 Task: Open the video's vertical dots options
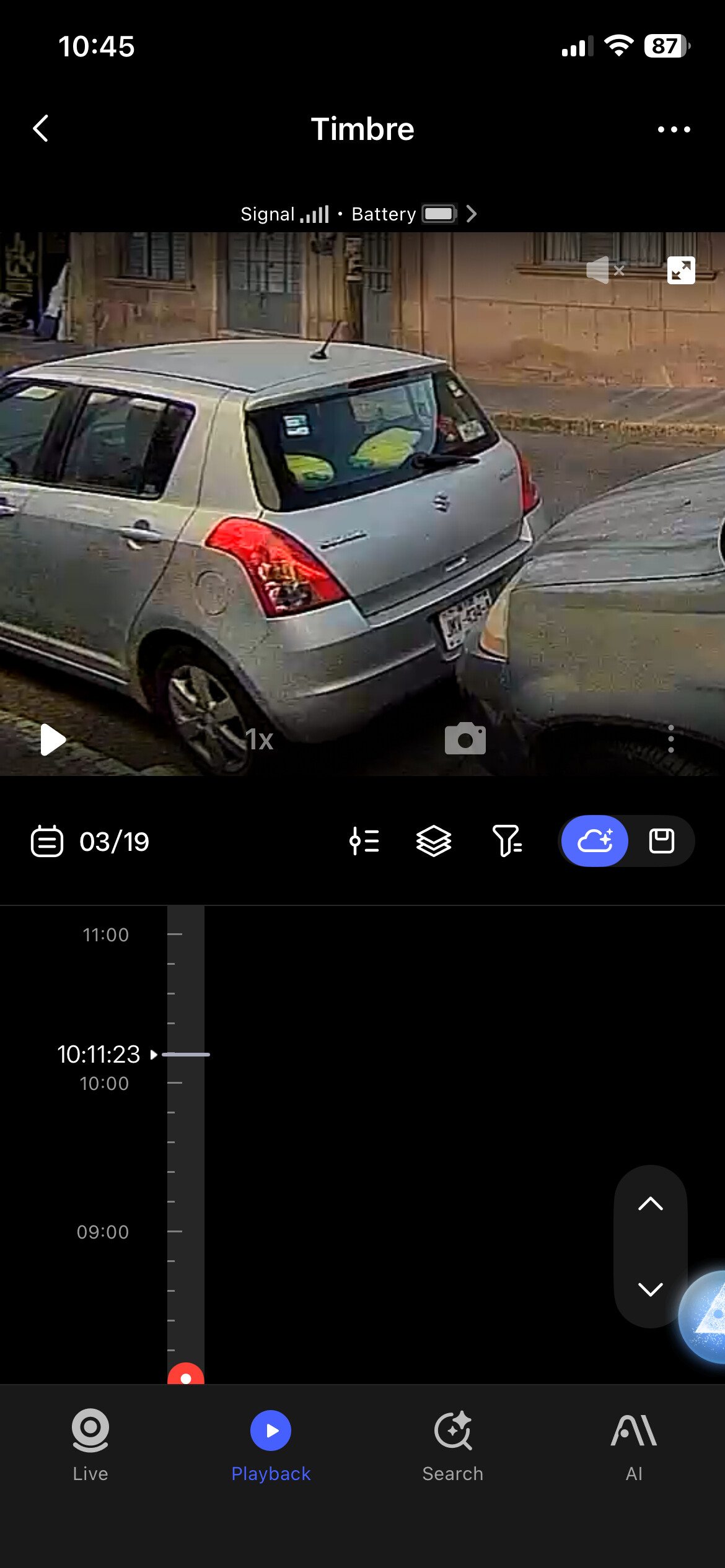(670, 739)
